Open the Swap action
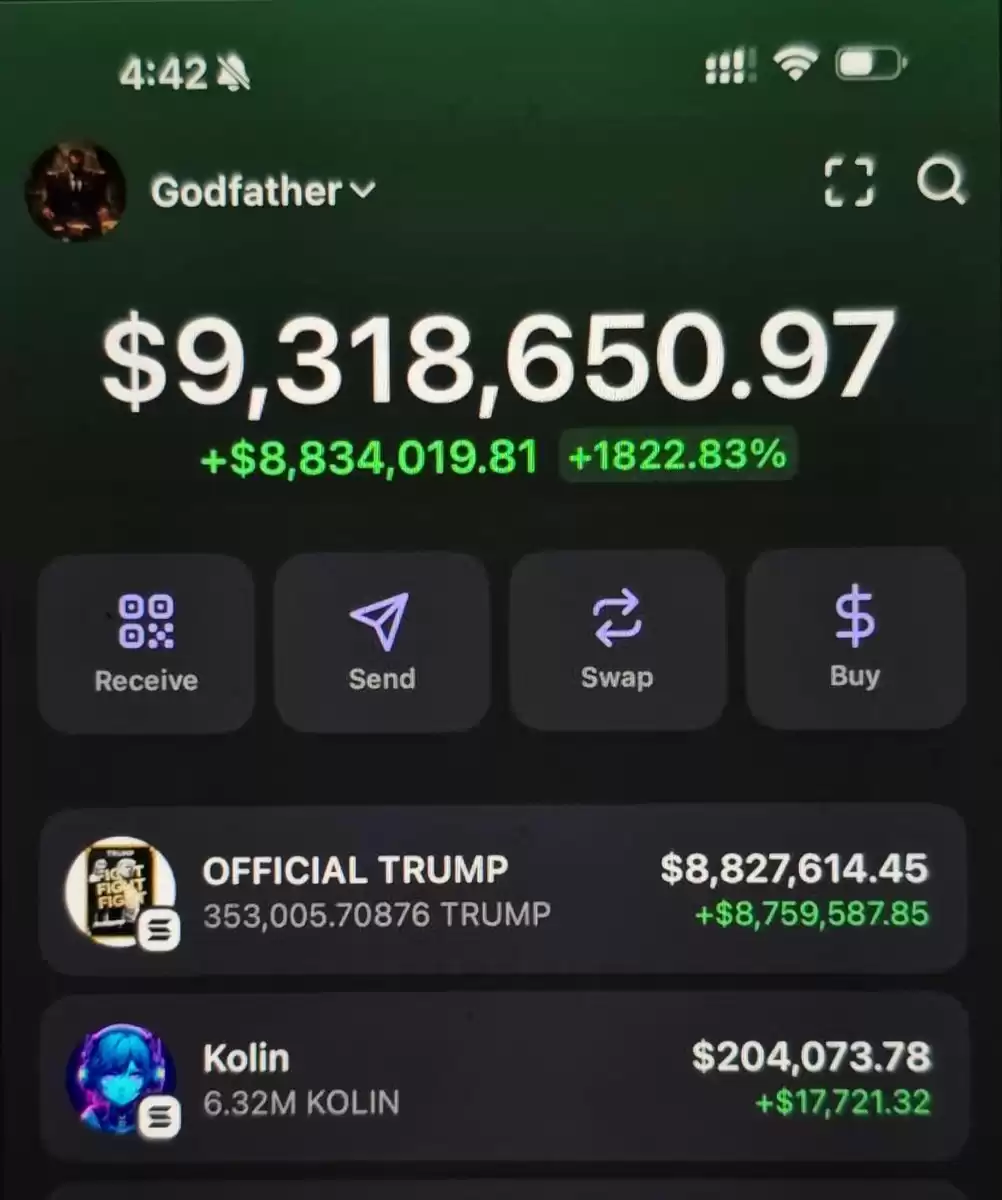Image resolution: width=1002 pixels, height=1200 pixels. 617,641
